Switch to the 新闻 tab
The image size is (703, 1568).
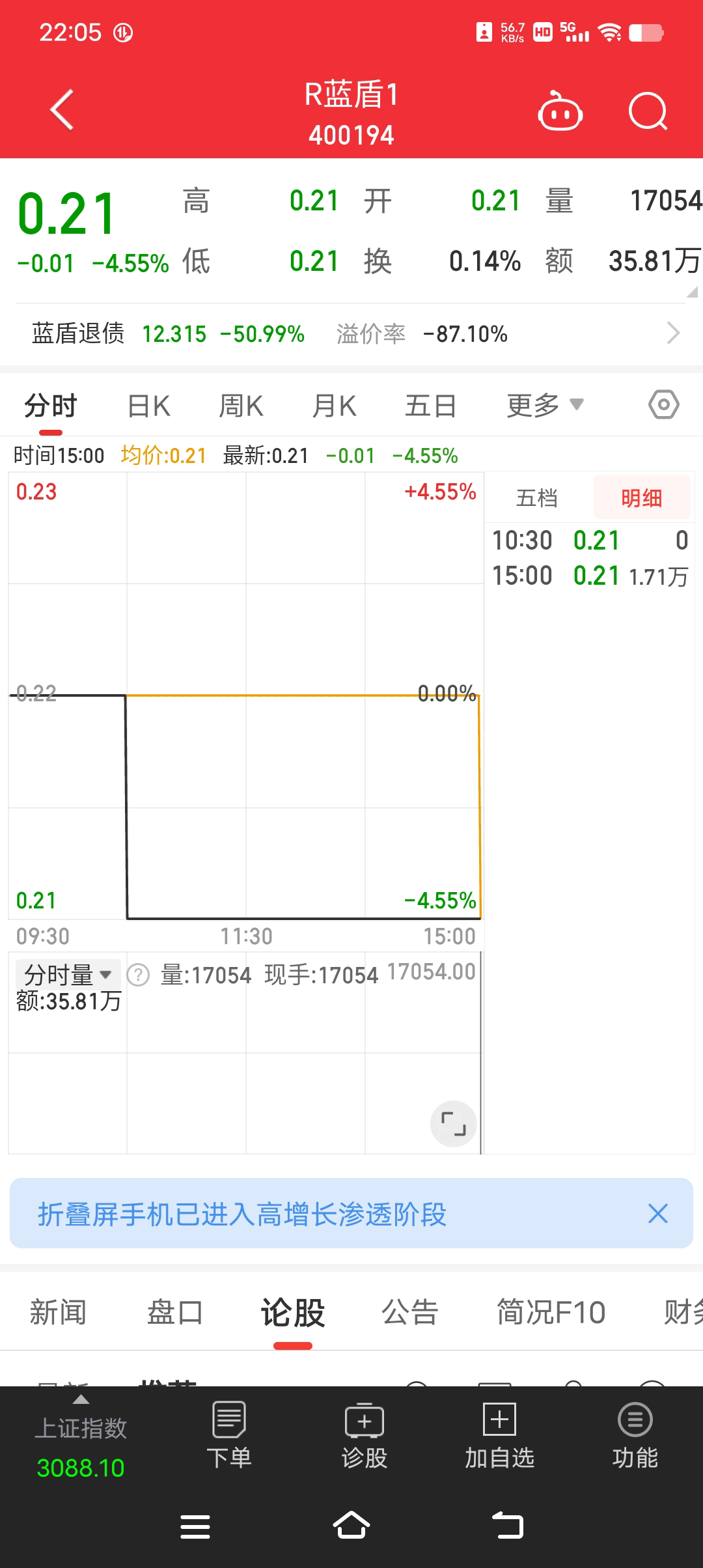click(x=58, y=1312)
